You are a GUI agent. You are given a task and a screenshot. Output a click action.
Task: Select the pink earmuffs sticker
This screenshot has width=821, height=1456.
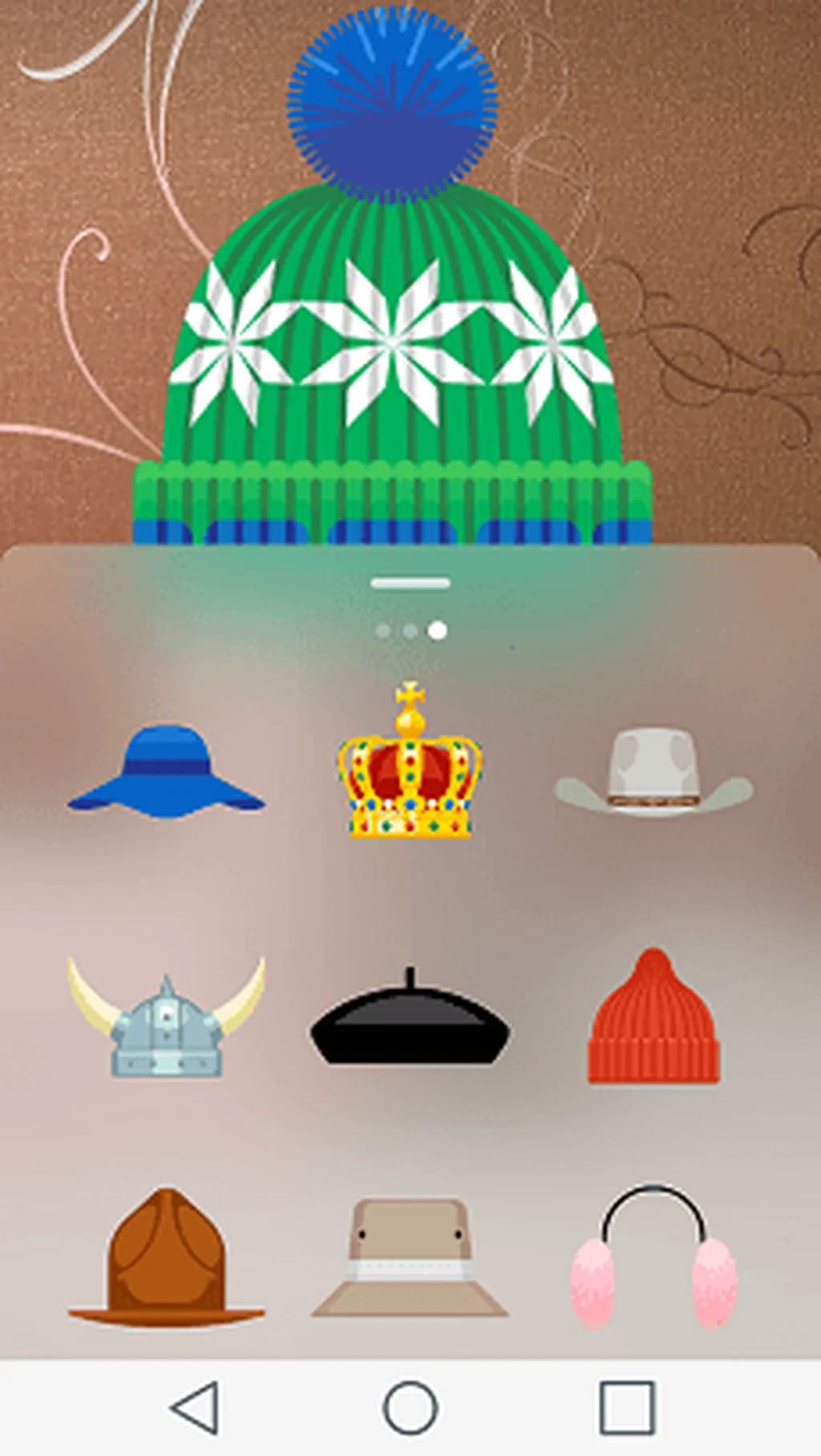pyautogui.click(x=653, y=1257)
